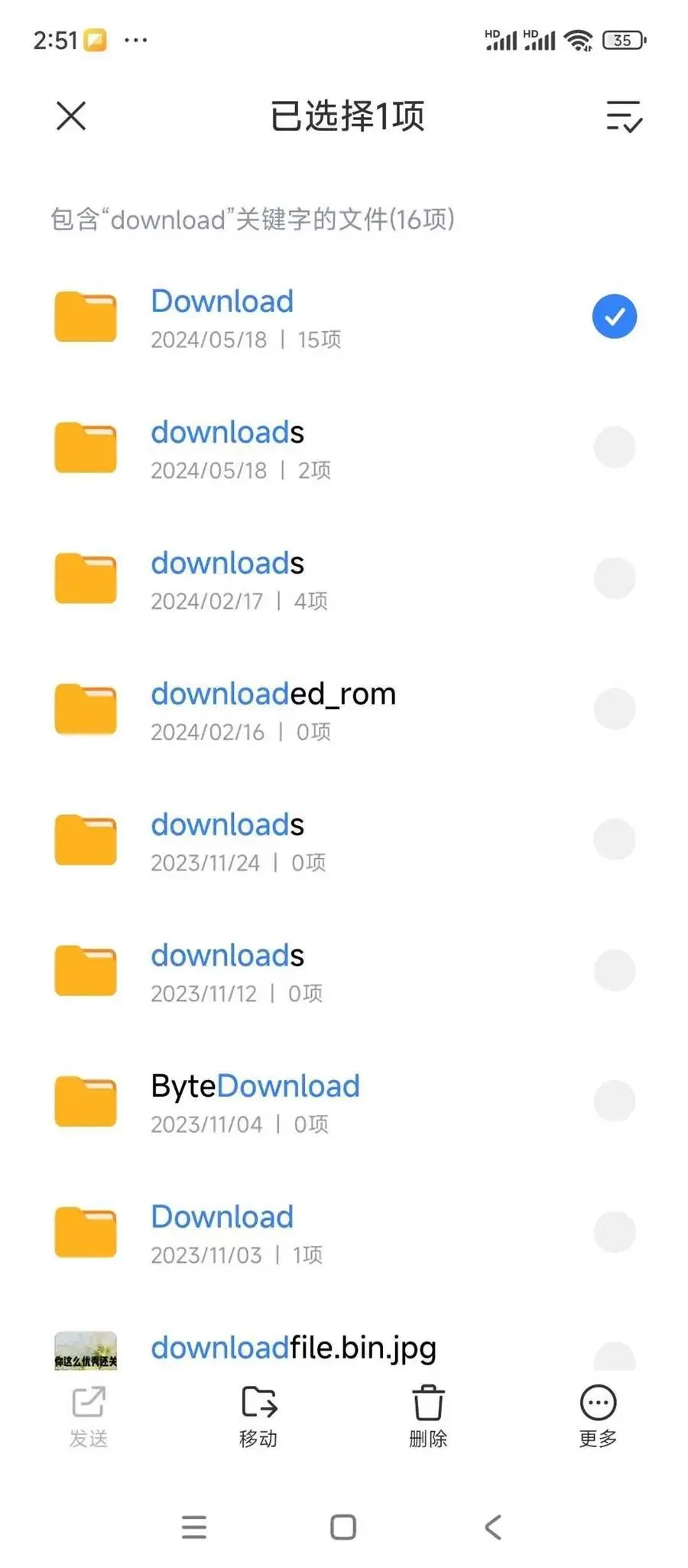Go back using the system back button
Screen dimensions: 688x1568
tap(493, 1527)
